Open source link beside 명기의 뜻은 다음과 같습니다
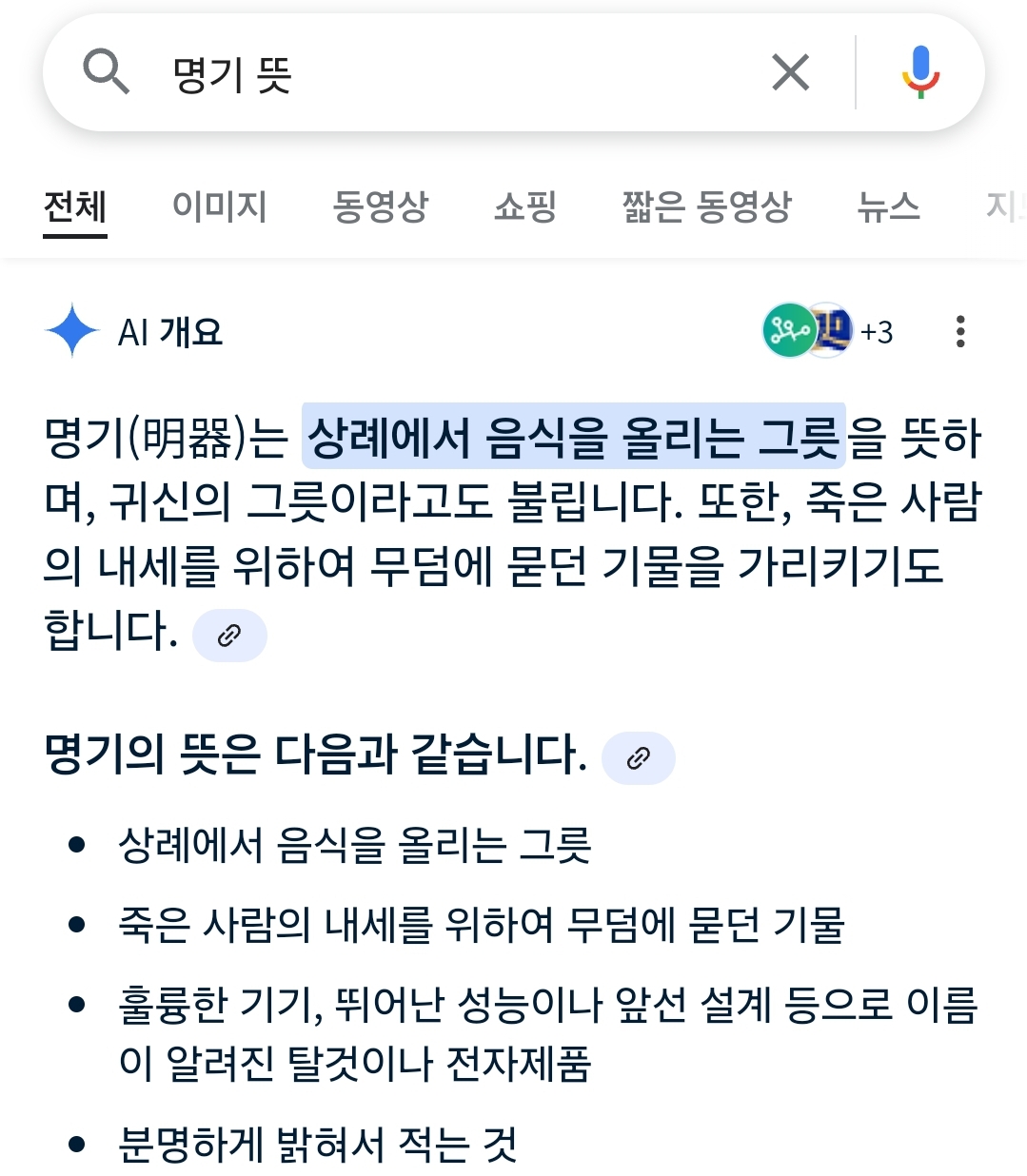 point(639,758)
